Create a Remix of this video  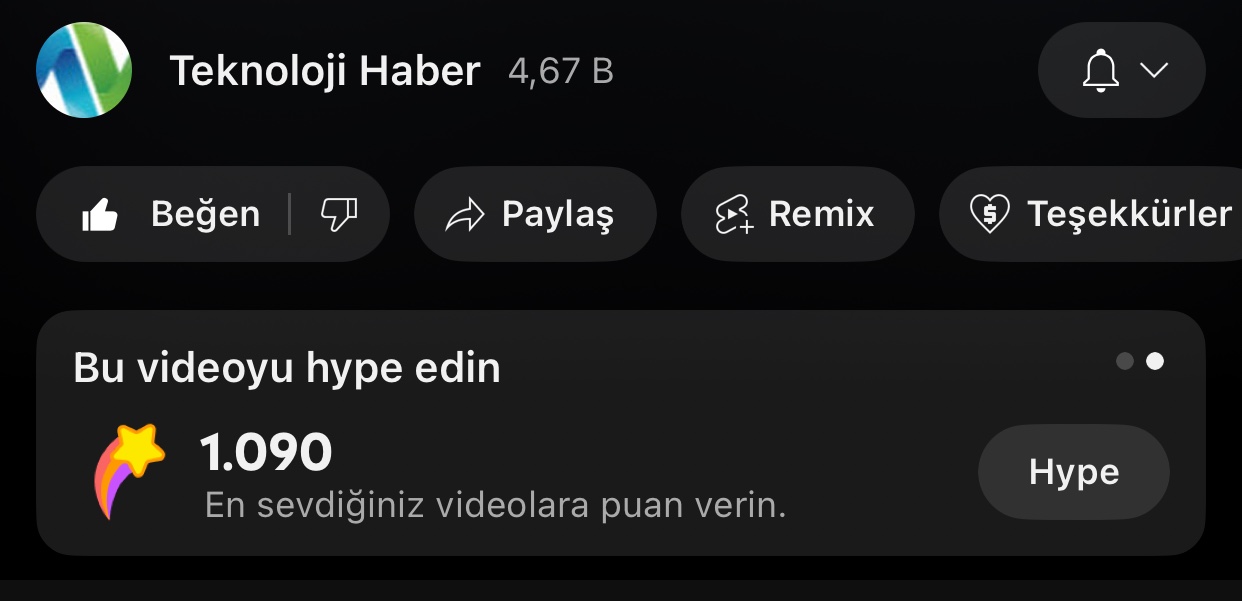(797, 214)
